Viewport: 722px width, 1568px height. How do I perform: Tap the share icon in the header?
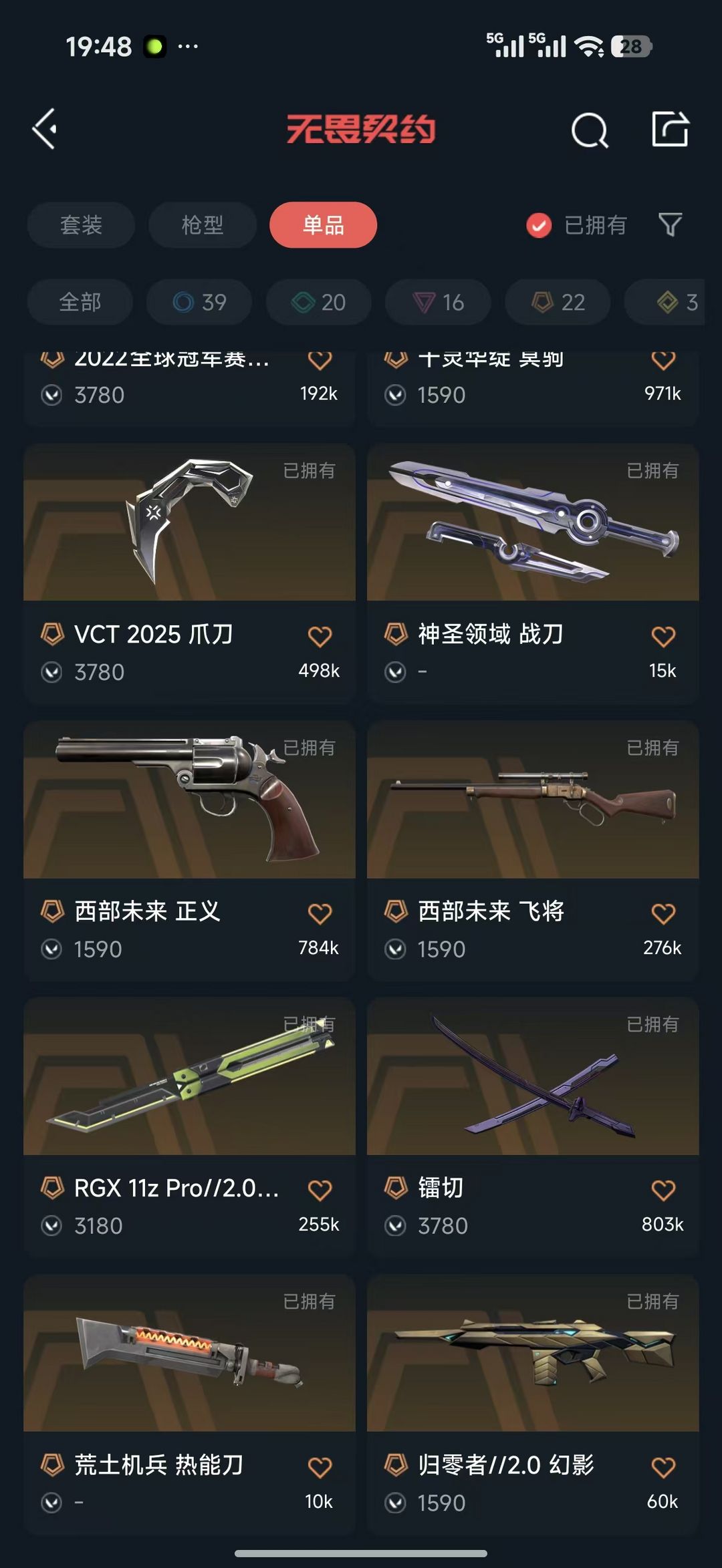click(x=670, y=129)
